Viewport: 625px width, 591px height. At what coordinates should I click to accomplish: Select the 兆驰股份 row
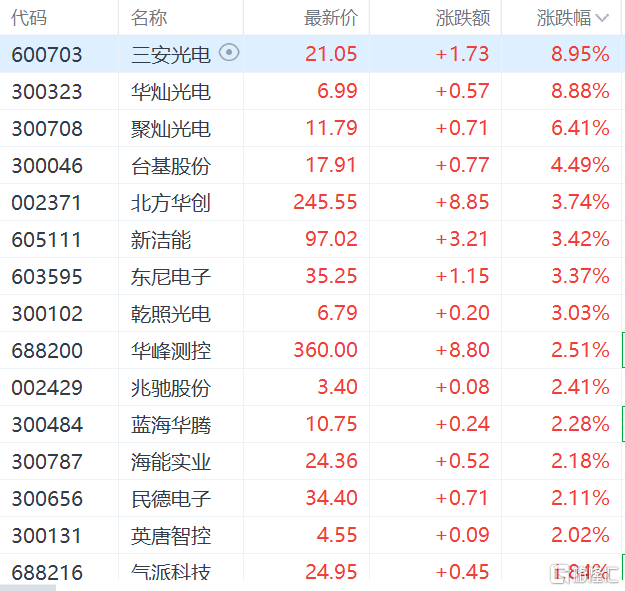[x=171, y=388]
